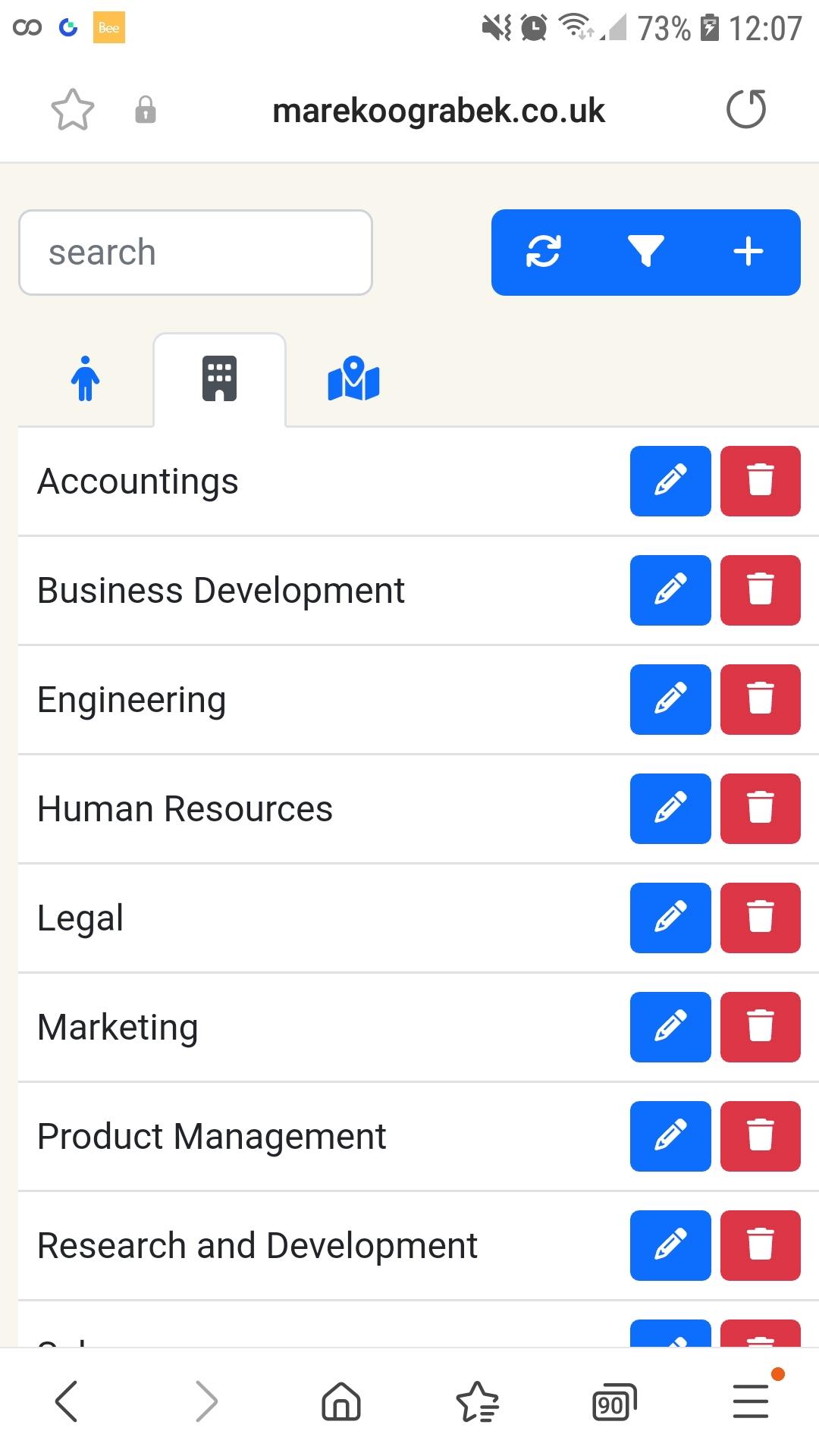Delete the Product Management department

[x=760, y=1137]
